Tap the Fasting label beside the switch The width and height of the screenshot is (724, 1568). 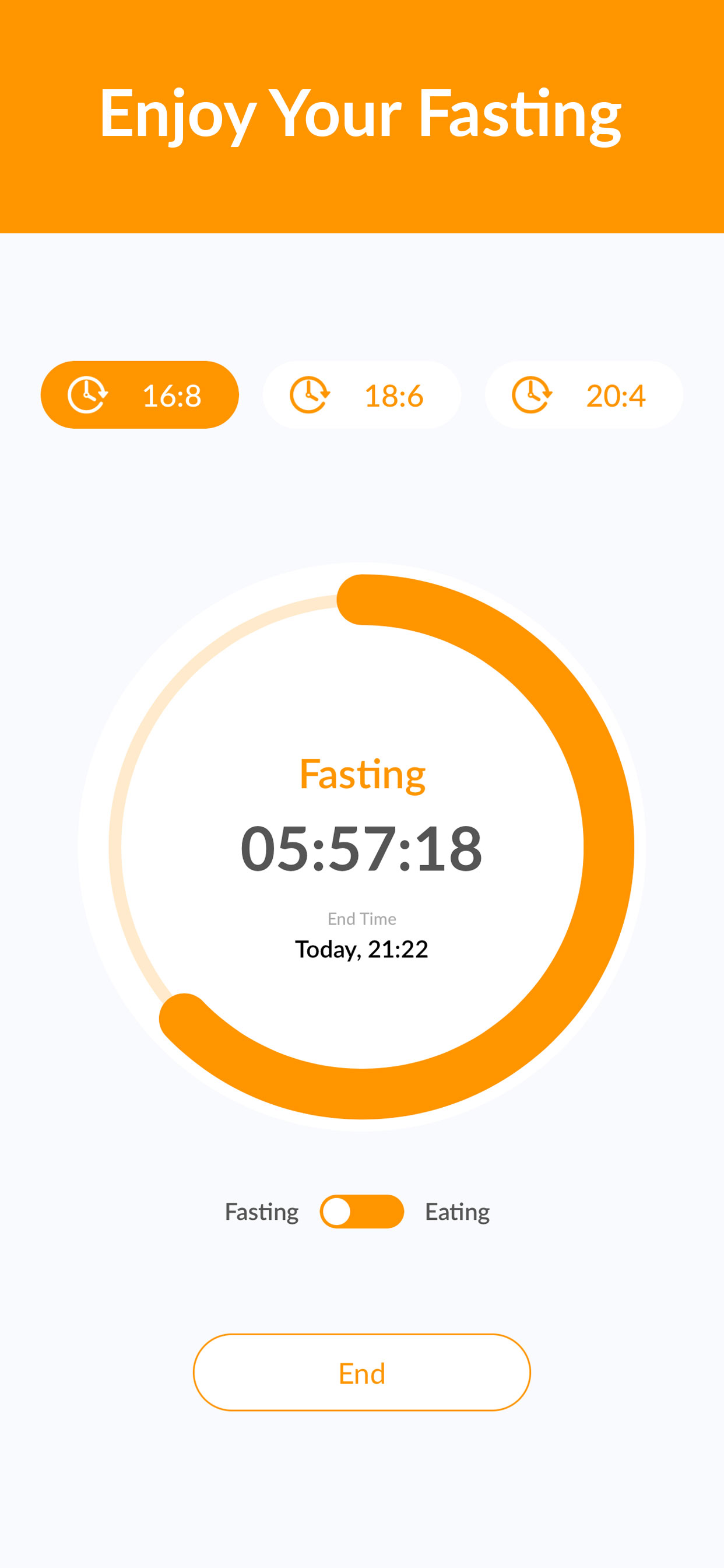[x=262, y=1212]
